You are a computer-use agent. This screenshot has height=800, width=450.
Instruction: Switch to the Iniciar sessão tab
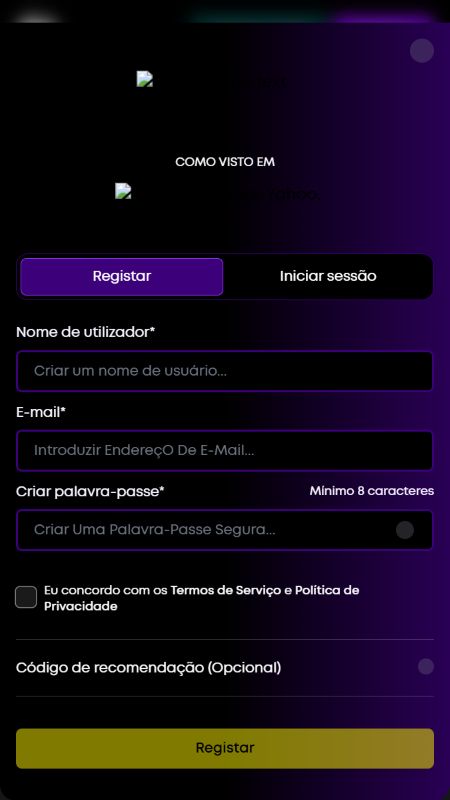coord(328,277)
